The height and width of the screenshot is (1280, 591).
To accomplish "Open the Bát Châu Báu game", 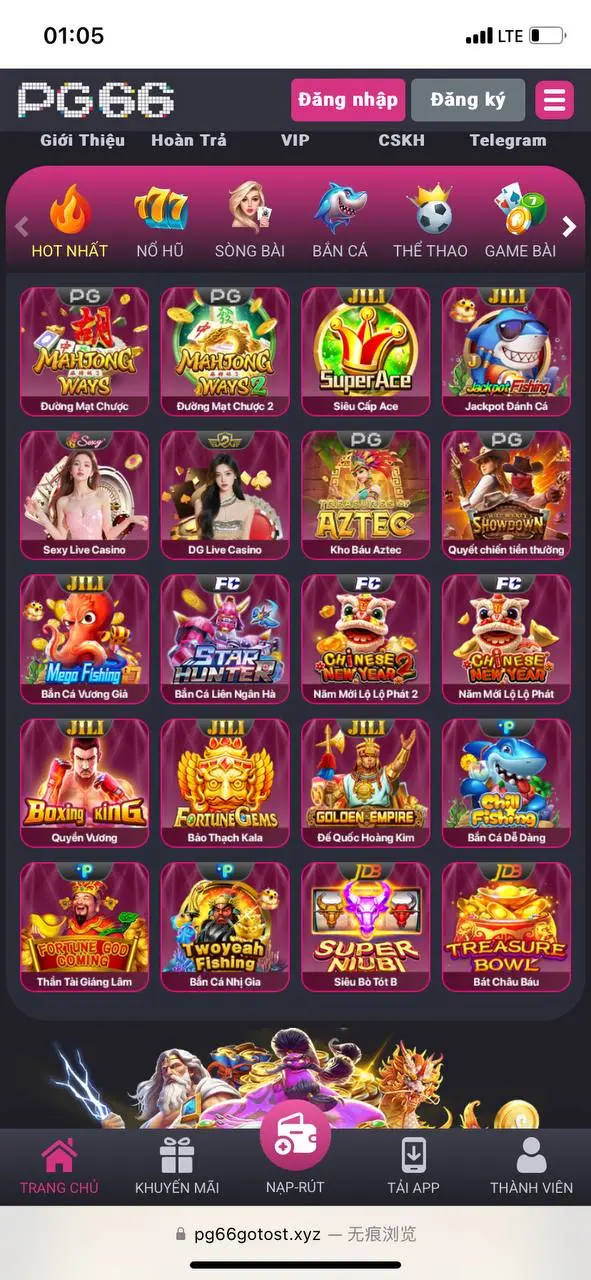I will (x=506, y=927).
